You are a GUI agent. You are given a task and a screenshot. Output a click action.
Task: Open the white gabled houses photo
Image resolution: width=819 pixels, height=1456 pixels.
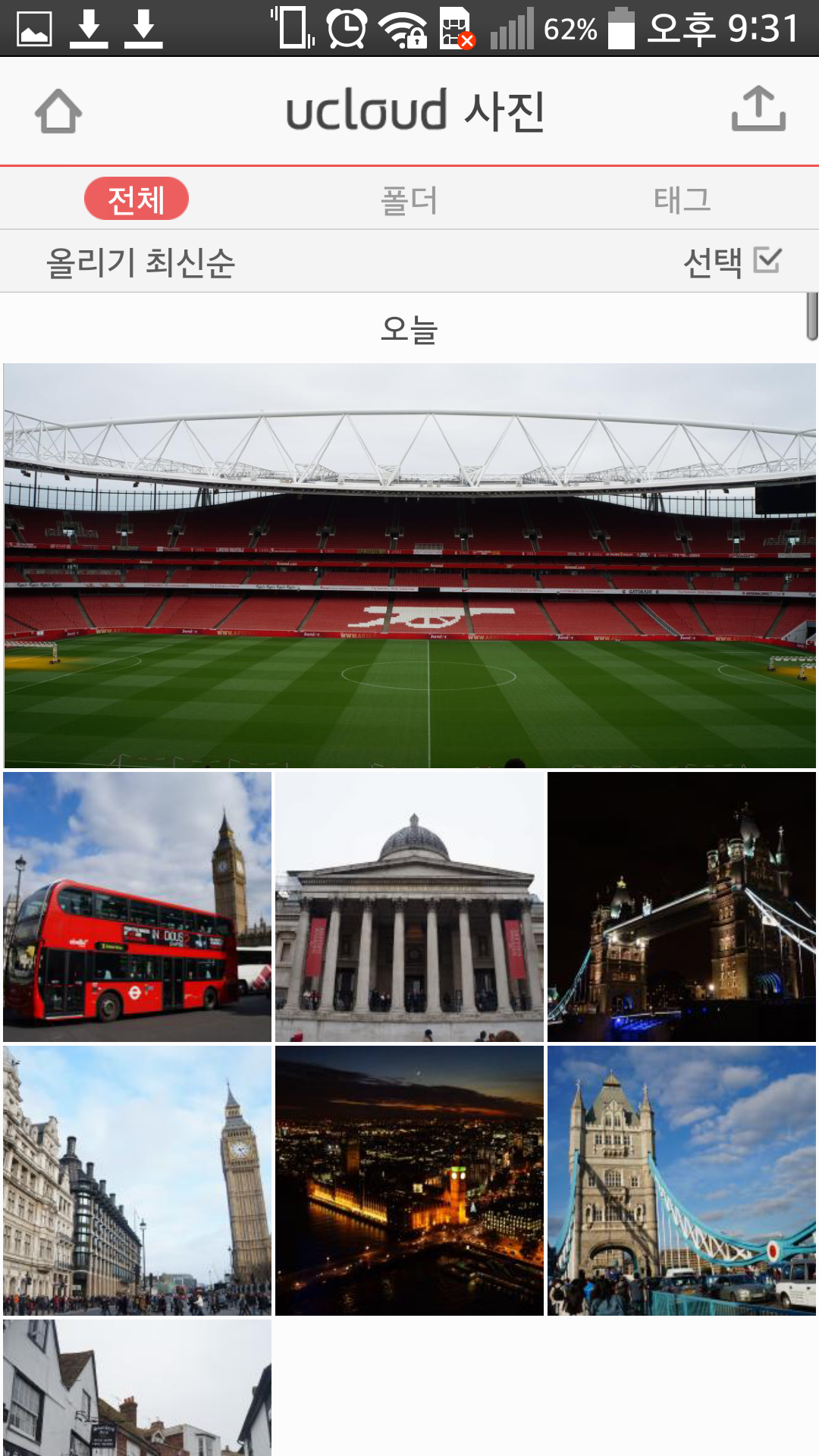[x=137, y=1388]
